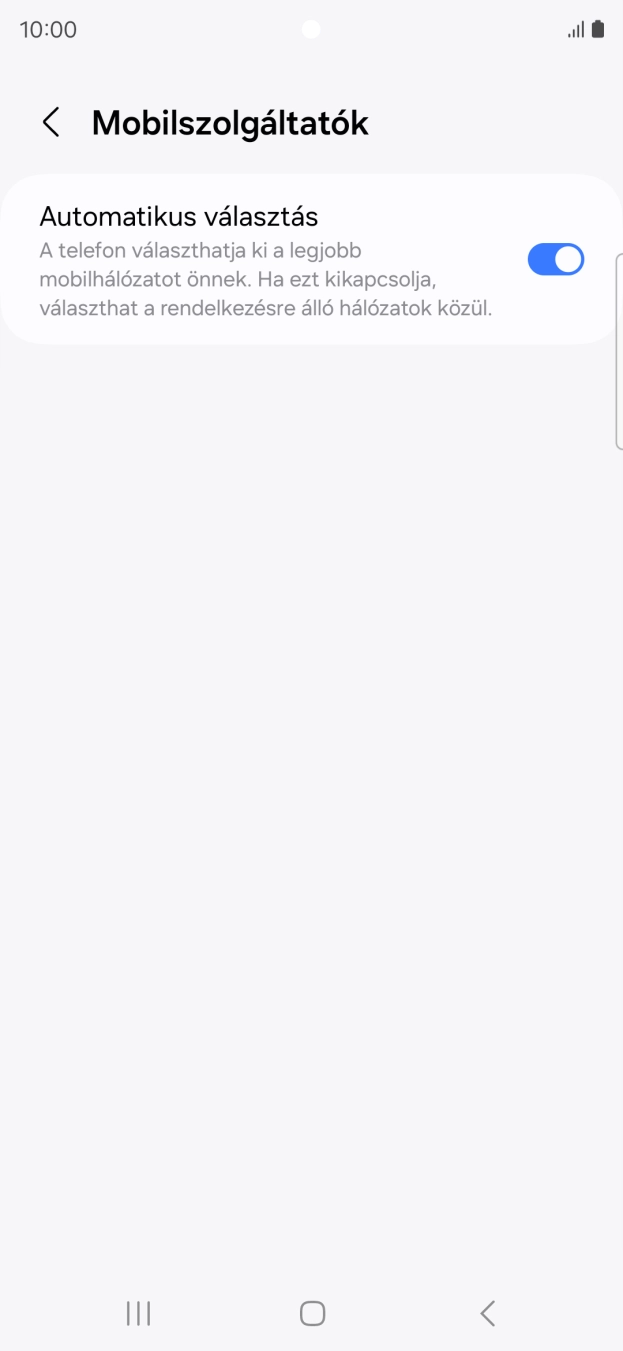Turn off Automatikus választás switch

coord(555,260)
